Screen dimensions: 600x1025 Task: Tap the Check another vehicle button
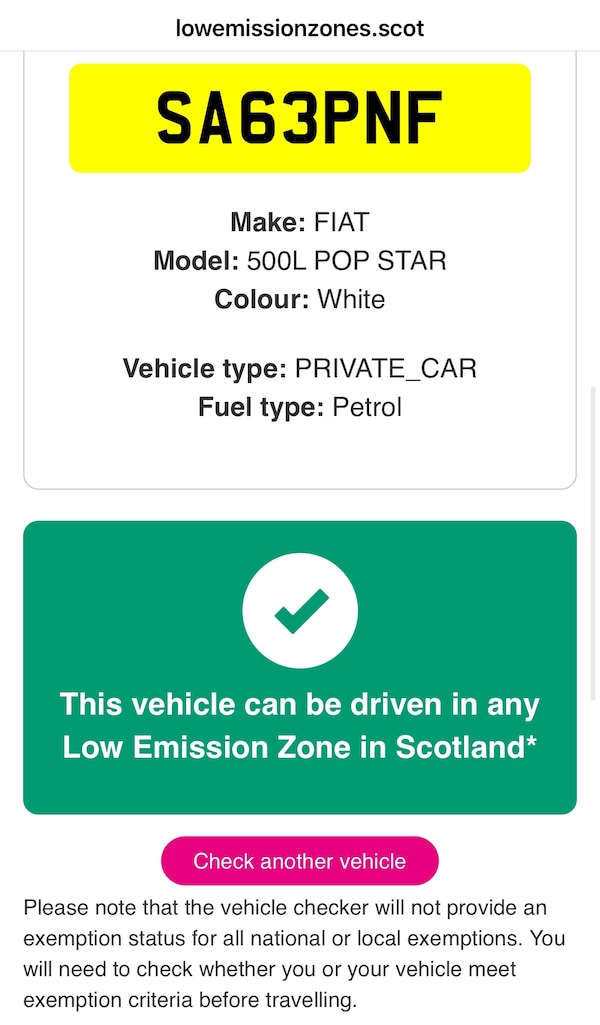pyautogui.click(x=299, y=861)
